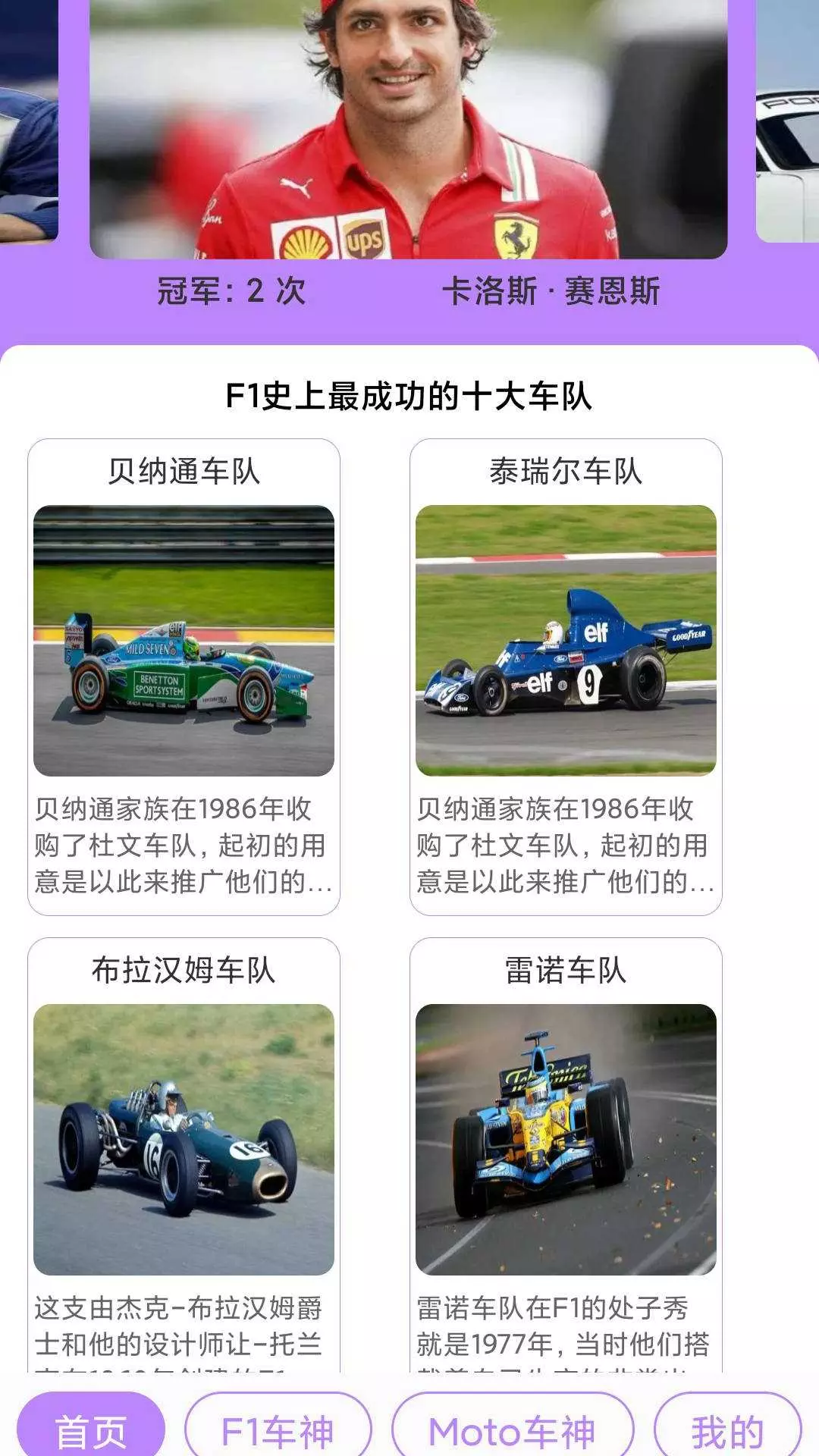Viewport: 819px width, 1456px height.
Task: Open the 泰瑞尔车队 team card
Action: [x=566, y=677]
